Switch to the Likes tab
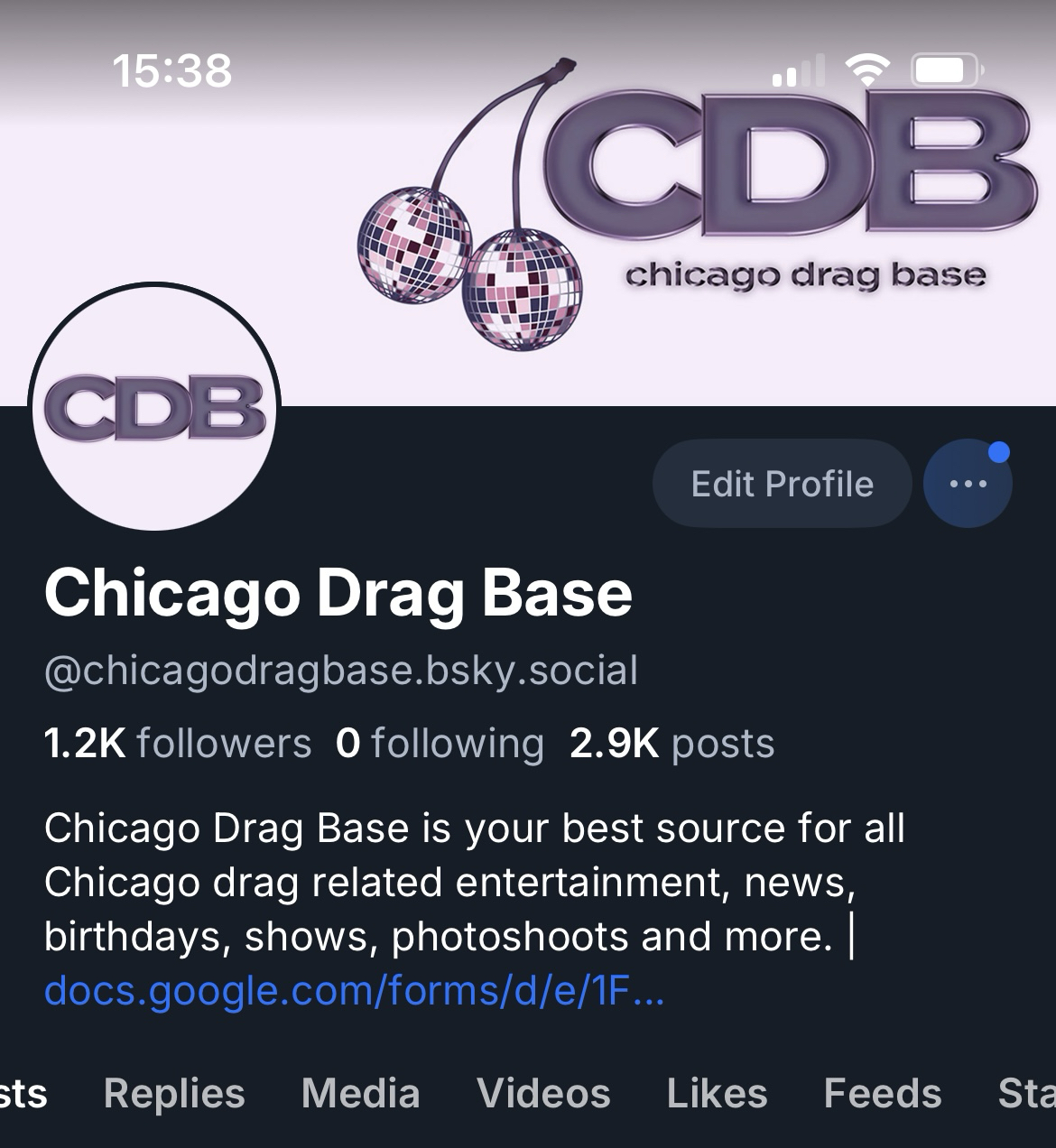Screen dimensions: 1056x1148 click(717, 1093)
